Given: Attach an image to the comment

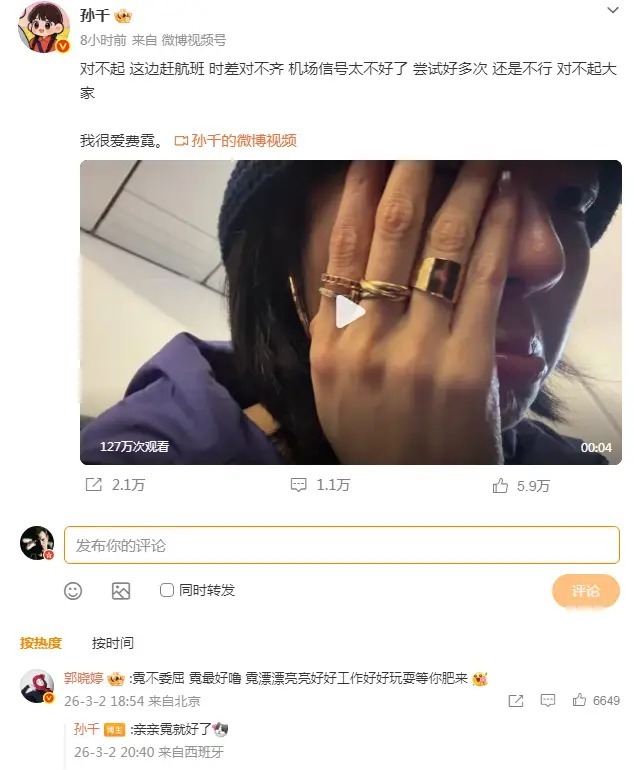Looking at the screenshot, I should point(121,591).
